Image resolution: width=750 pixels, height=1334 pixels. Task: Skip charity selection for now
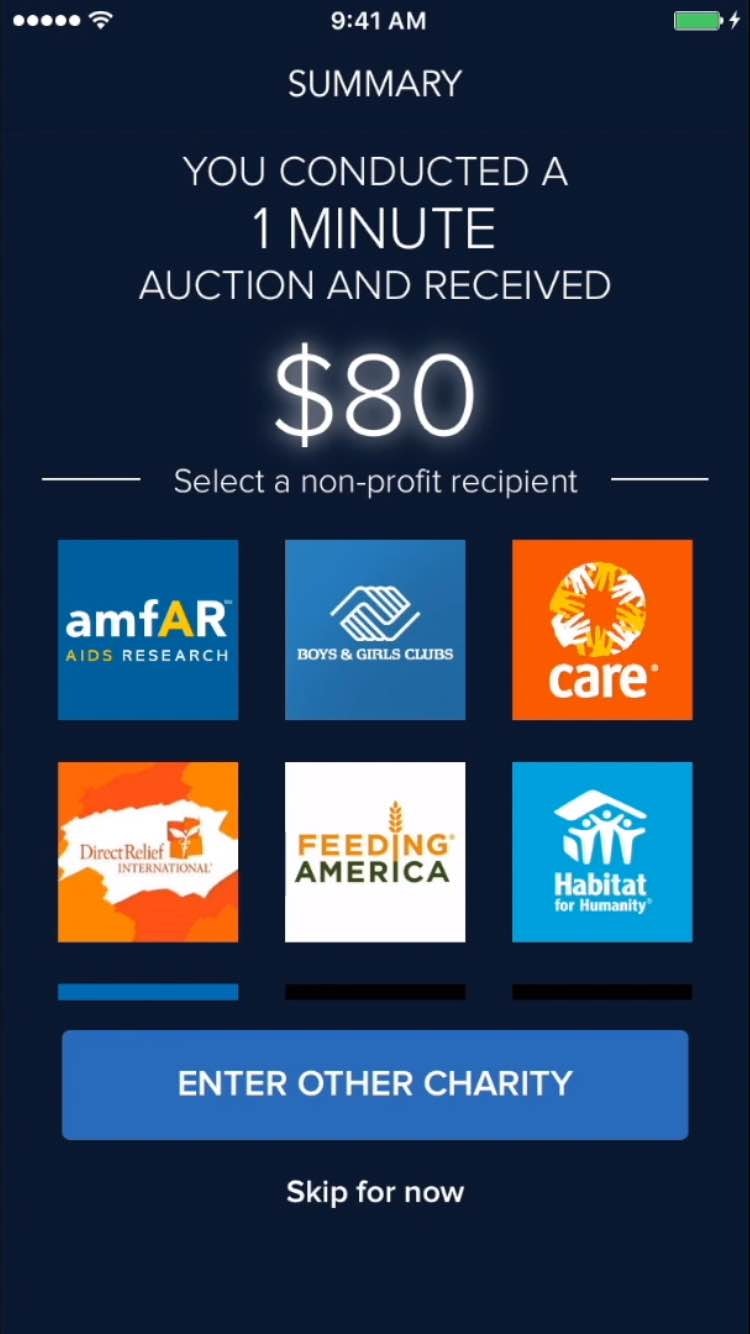[x=375, y=1192]
